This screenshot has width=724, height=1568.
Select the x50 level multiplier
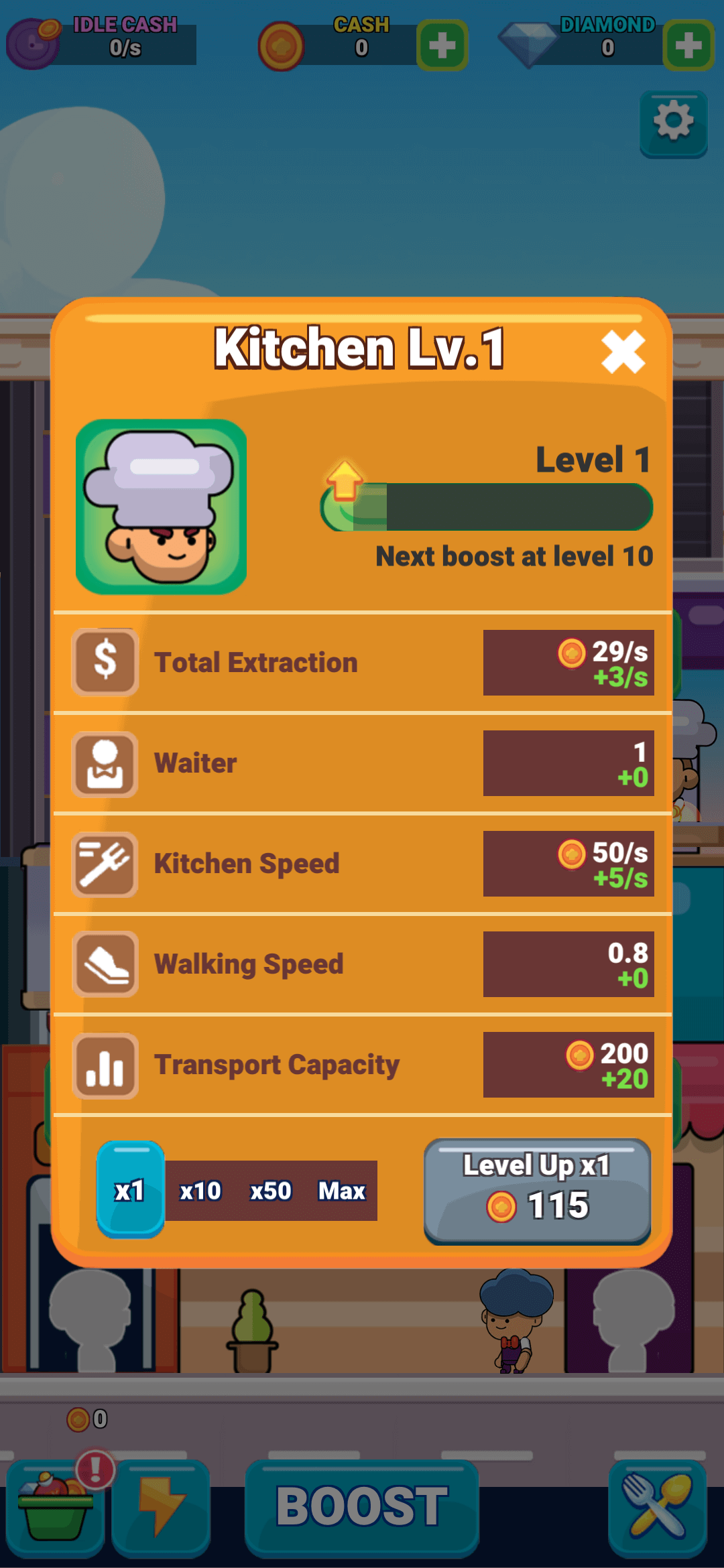271,1191
